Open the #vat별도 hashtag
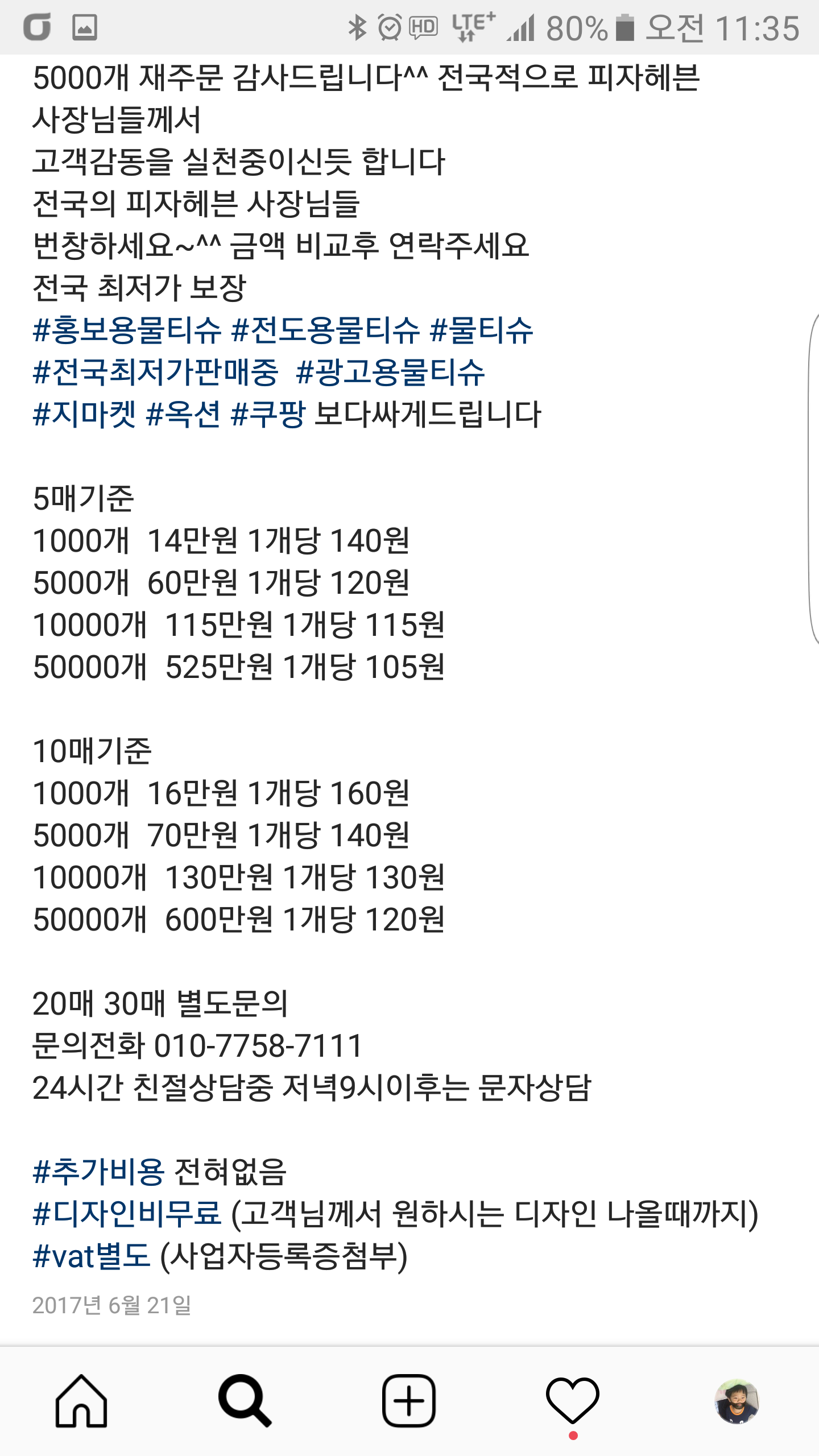Viewport: 819px width, 1456px height. tap(92, 1256)
